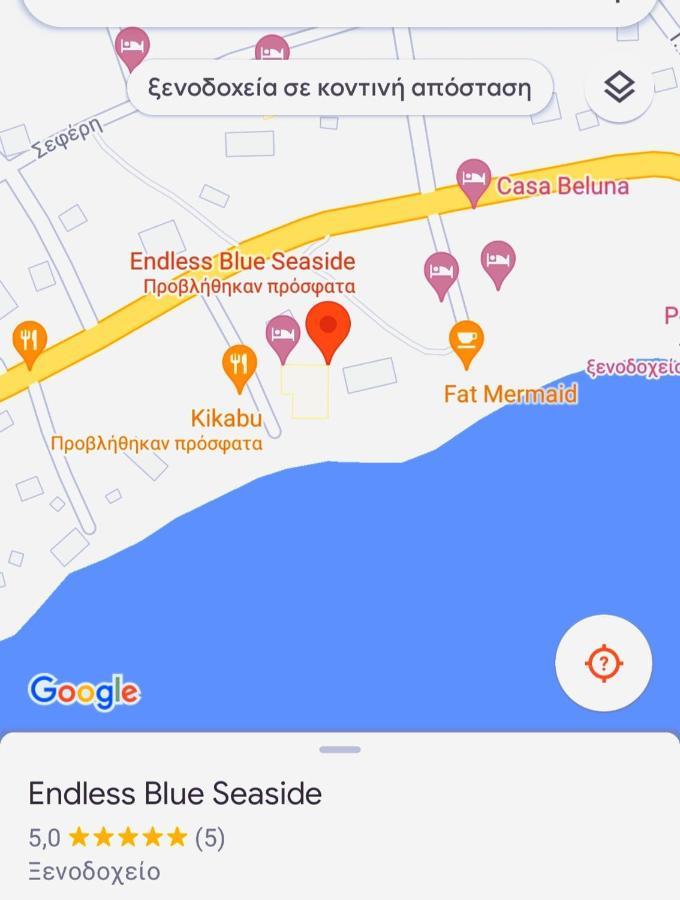Tap the red Endless Blue Seaside pin
Image resolution: width=680 pixels, height=900 pixels.
(328, 332)
